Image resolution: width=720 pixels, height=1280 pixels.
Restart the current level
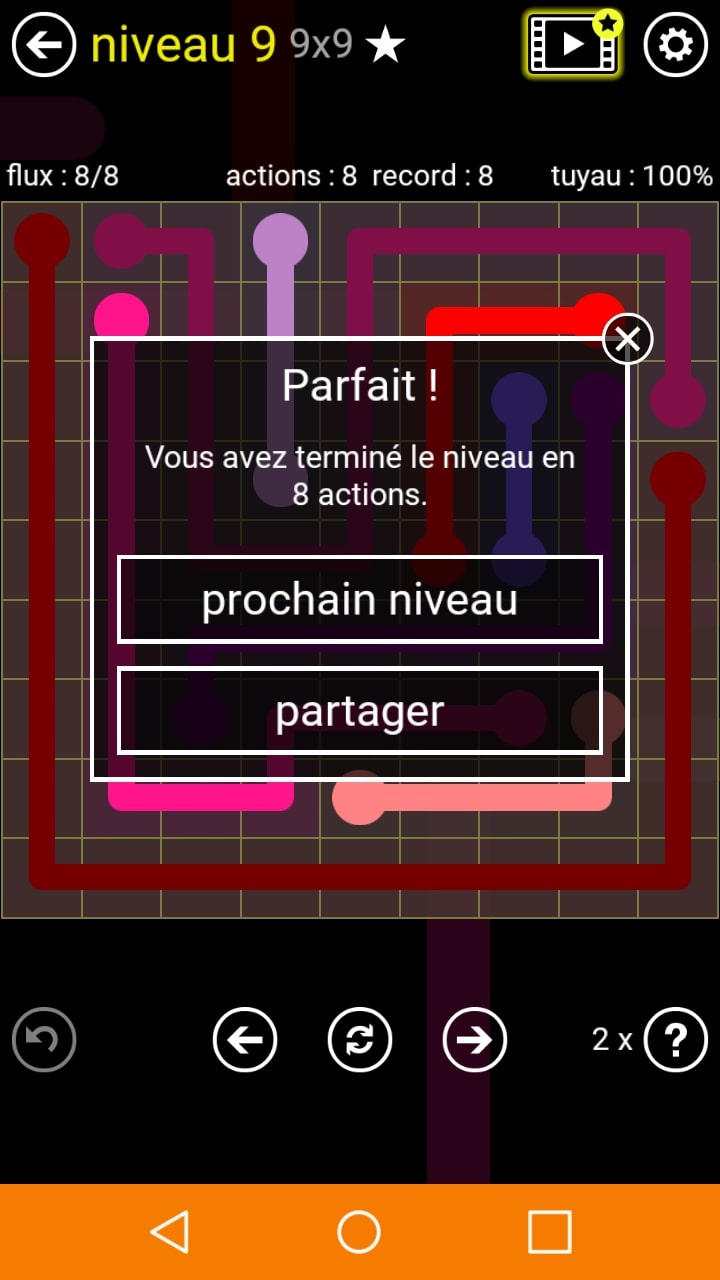(360, 1040)
